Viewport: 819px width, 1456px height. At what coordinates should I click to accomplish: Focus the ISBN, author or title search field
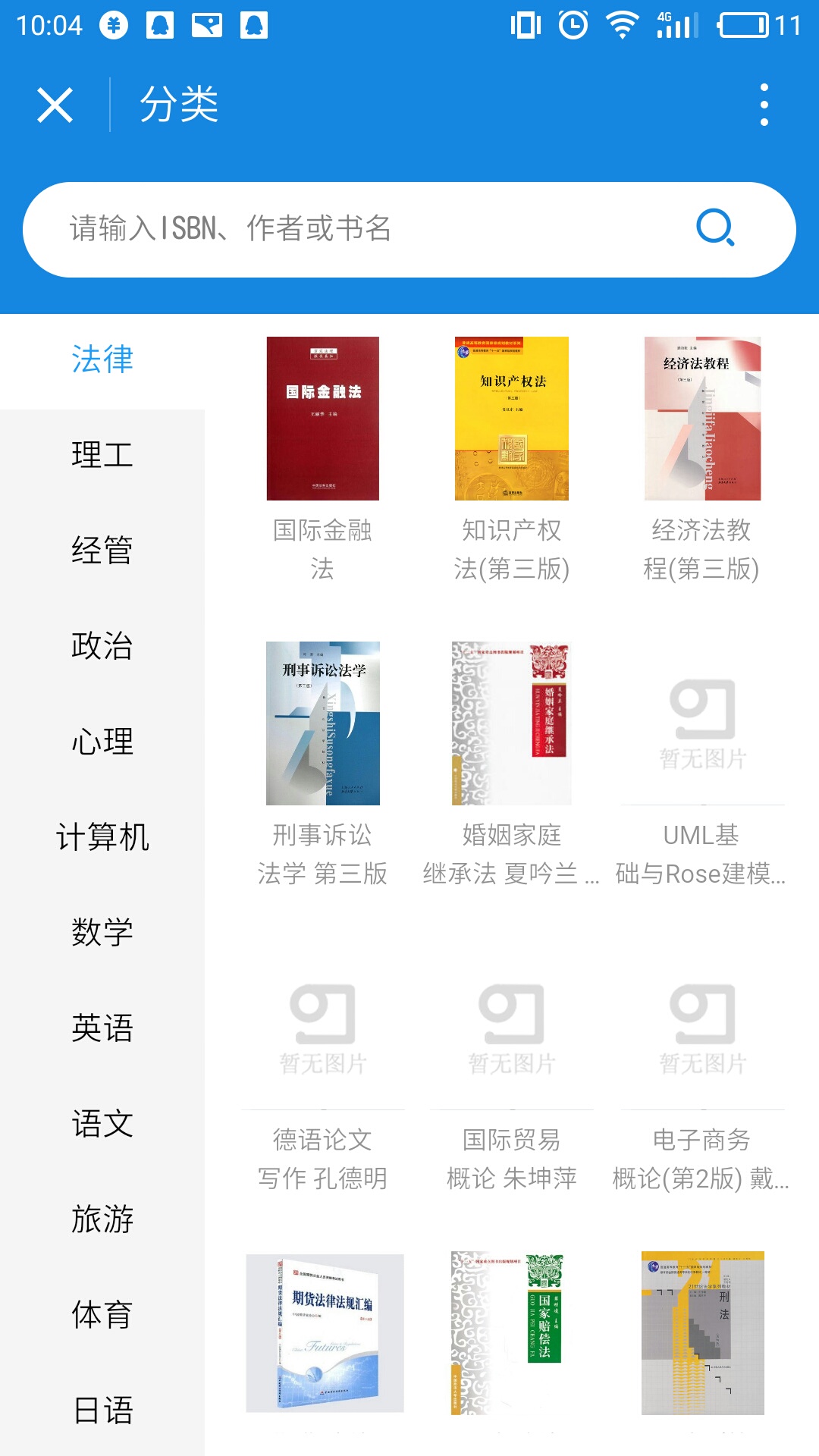[364, 228]
